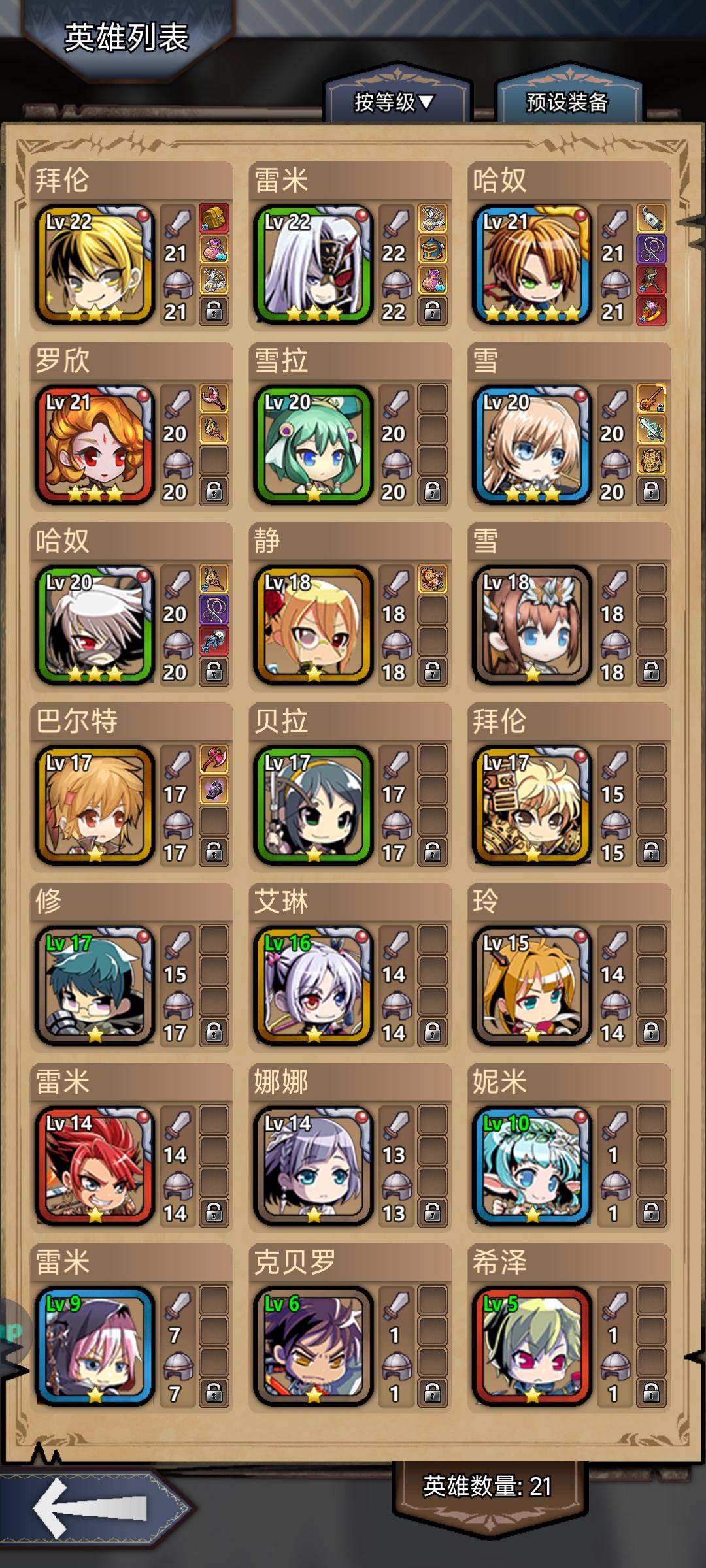Image resolution: width=706 pixels, height=1568 pixels.
Task: Open the backpack equipment item on 拜伦
Action: coord(214,218)
